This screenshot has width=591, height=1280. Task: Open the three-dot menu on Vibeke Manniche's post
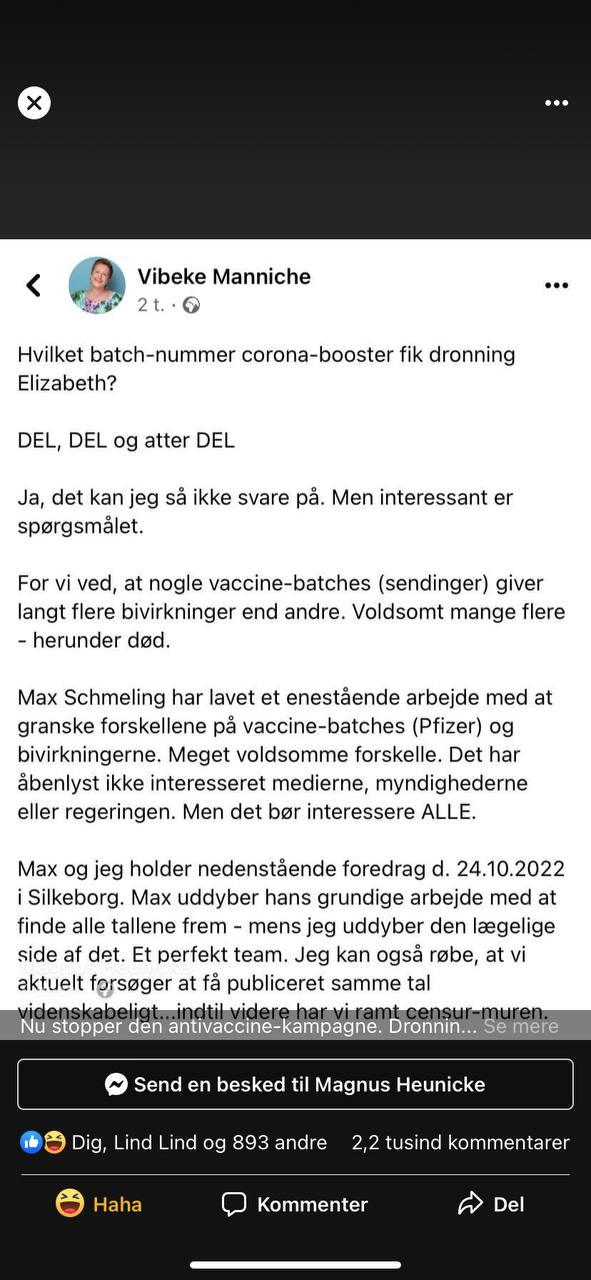click(x=556, y=286)
